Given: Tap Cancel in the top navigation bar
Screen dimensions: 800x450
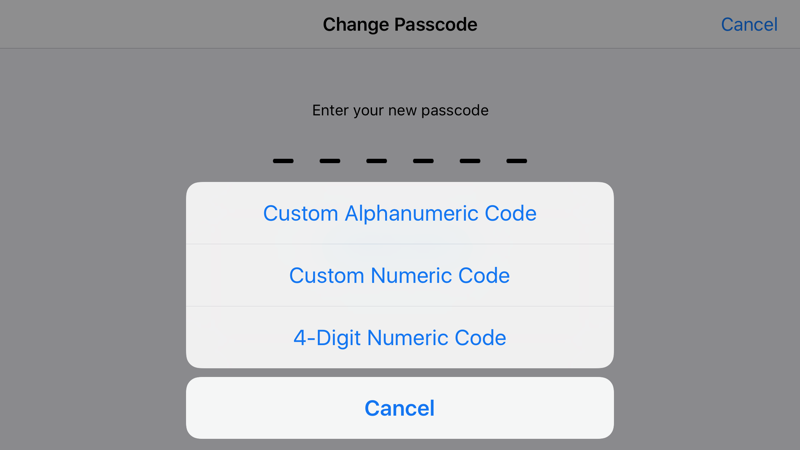Looking at the screenshot, I should pyautogui.click(x=748, y=24).
